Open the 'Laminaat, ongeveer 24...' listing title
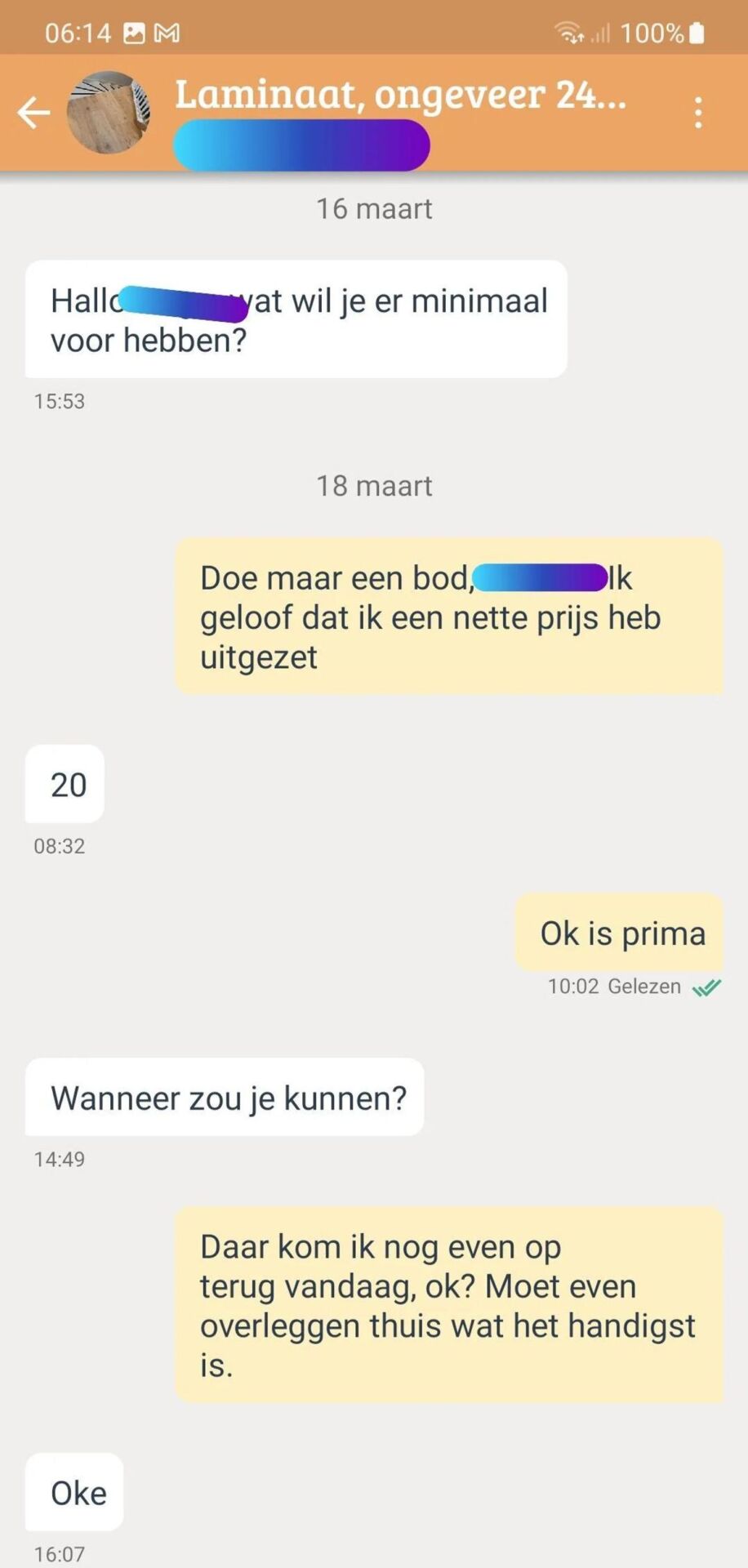This screenshot has width=748, height=1568. coord(400,95)
